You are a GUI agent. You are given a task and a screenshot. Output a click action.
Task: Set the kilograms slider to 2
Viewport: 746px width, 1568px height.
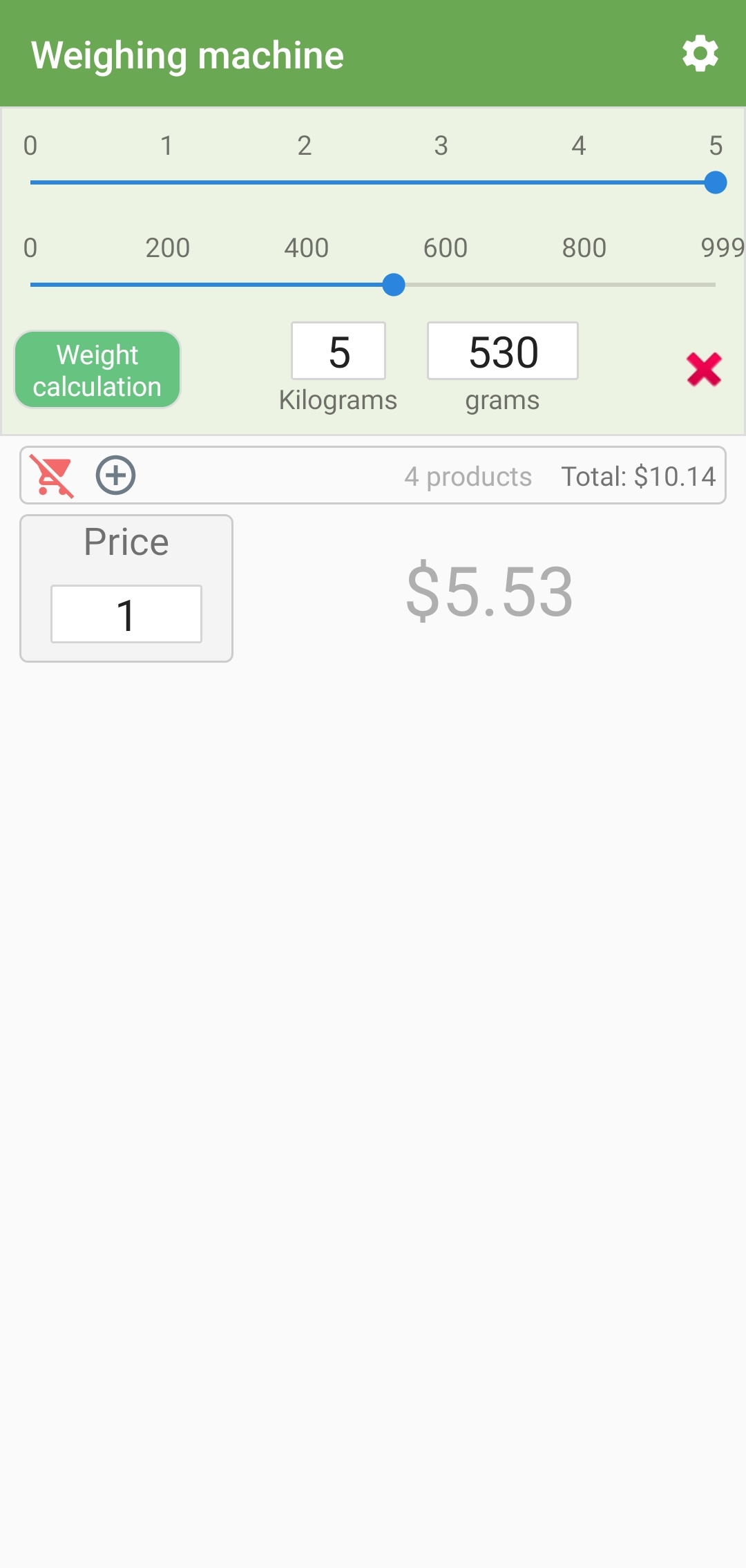(305, 182)
